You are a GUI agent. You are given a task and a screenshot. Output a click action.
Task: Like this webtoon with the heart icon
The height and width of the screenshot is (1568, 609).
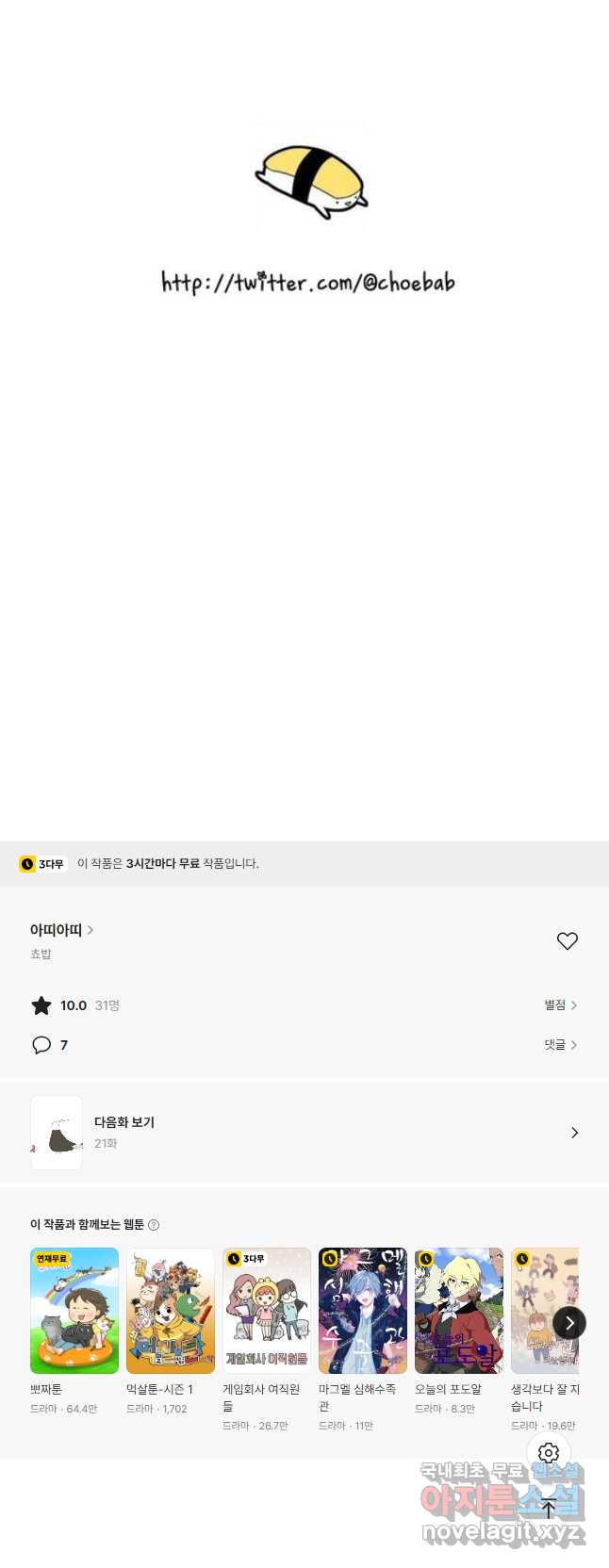click(567, 941)
